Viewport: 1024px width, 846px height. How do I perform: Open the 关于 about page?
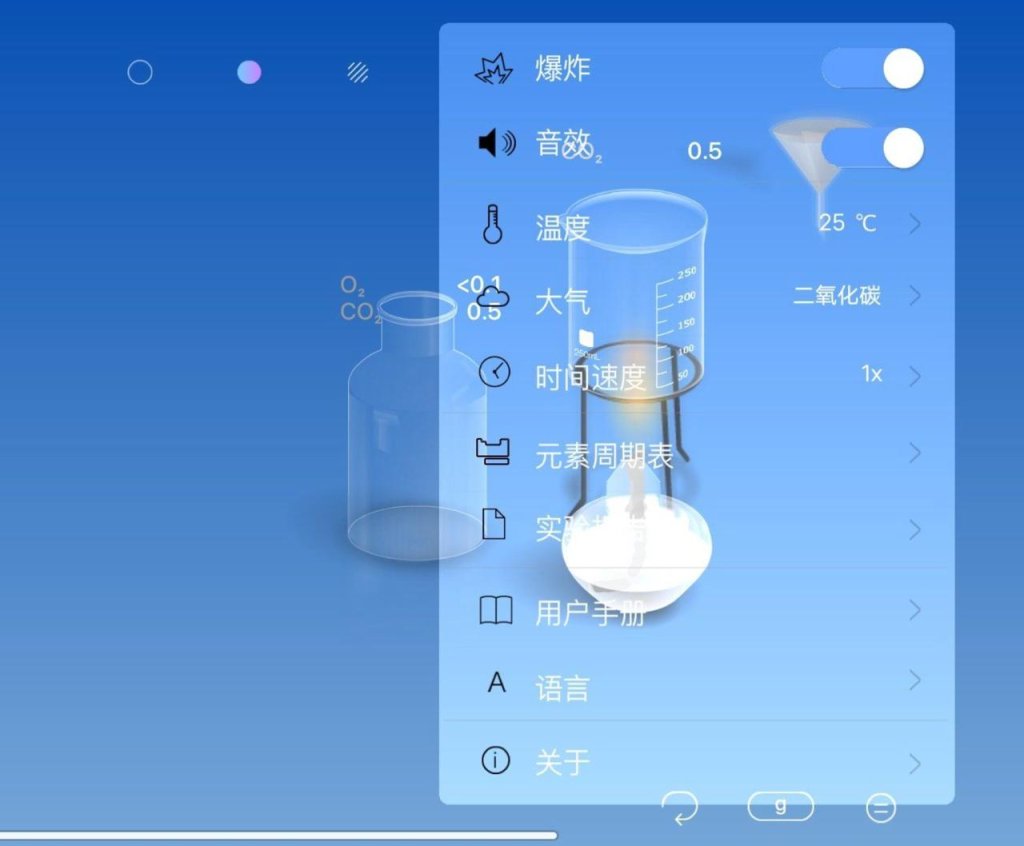696,763
